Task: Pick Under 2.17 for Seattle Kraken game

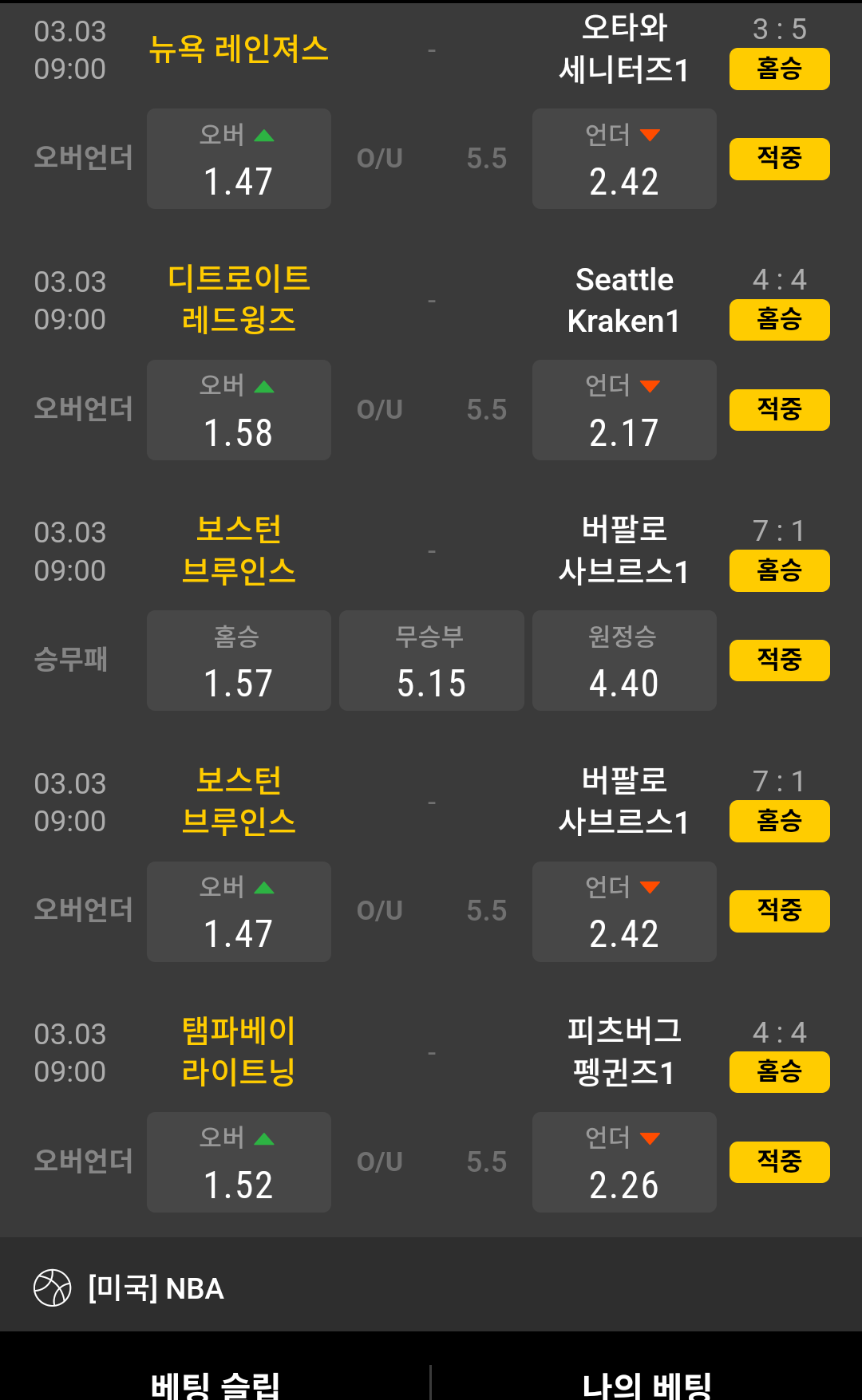Action: (x=624, y=410)
